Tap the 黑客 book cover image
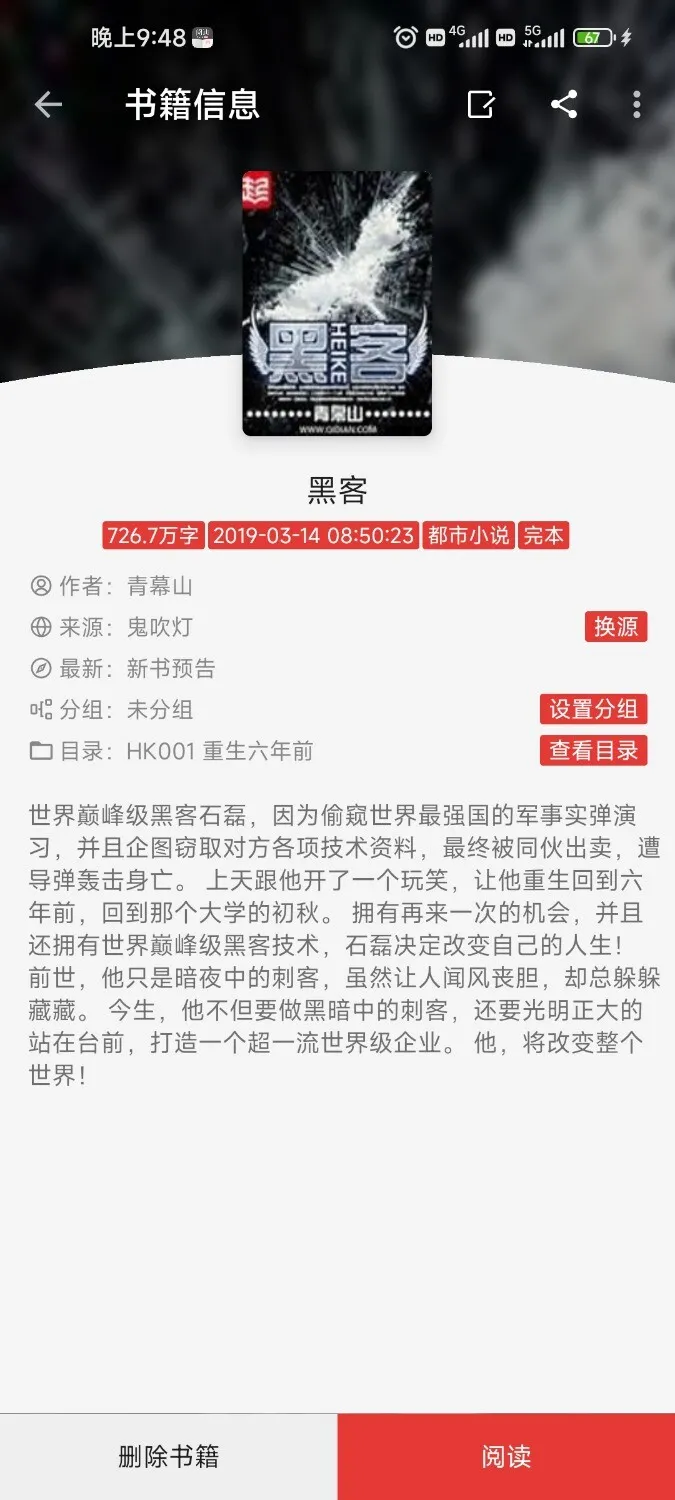The height and width of the screenshot is (1500, 675). (x=337, y=303)
